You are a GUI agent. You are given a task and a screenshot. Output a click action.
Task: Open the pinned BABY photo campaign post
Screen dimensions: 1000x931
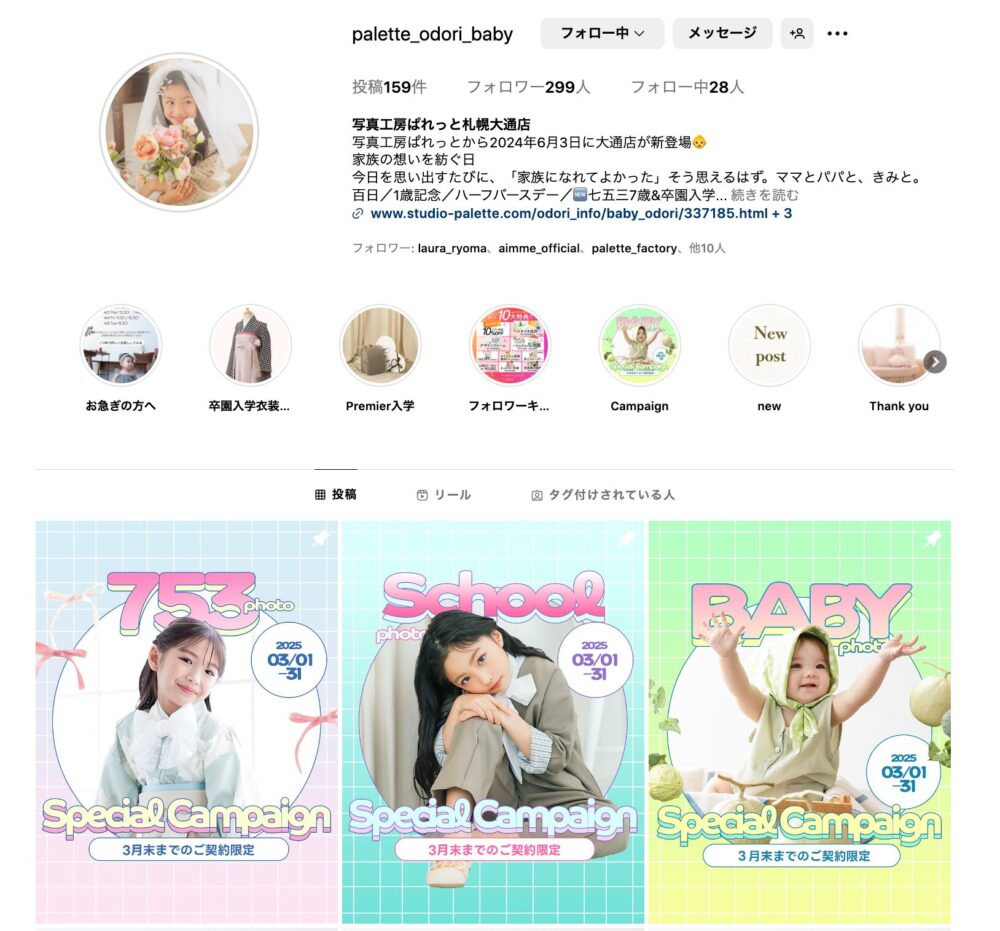(799, 722)
